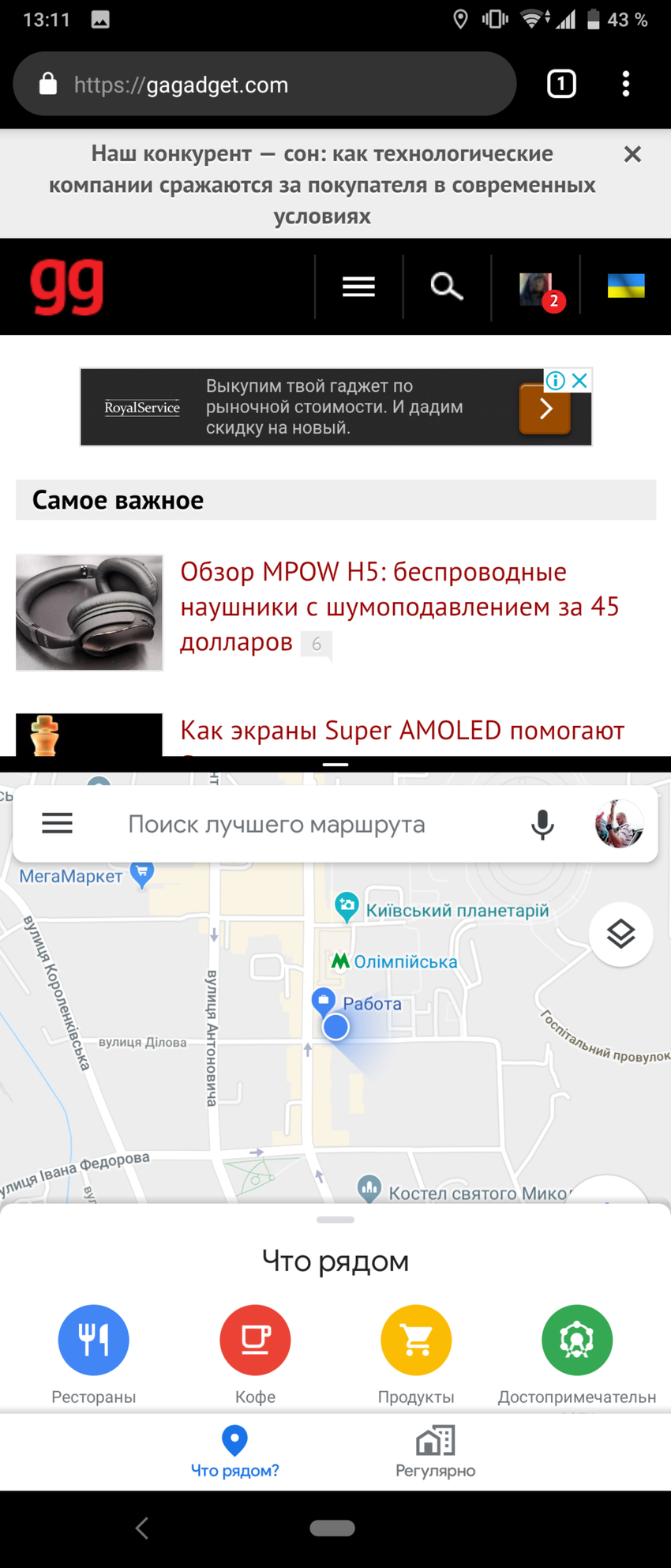Find nearby Рестораны
Image resolution: width=671 pixels, height=1568 pixels.
coord(93,1341)
